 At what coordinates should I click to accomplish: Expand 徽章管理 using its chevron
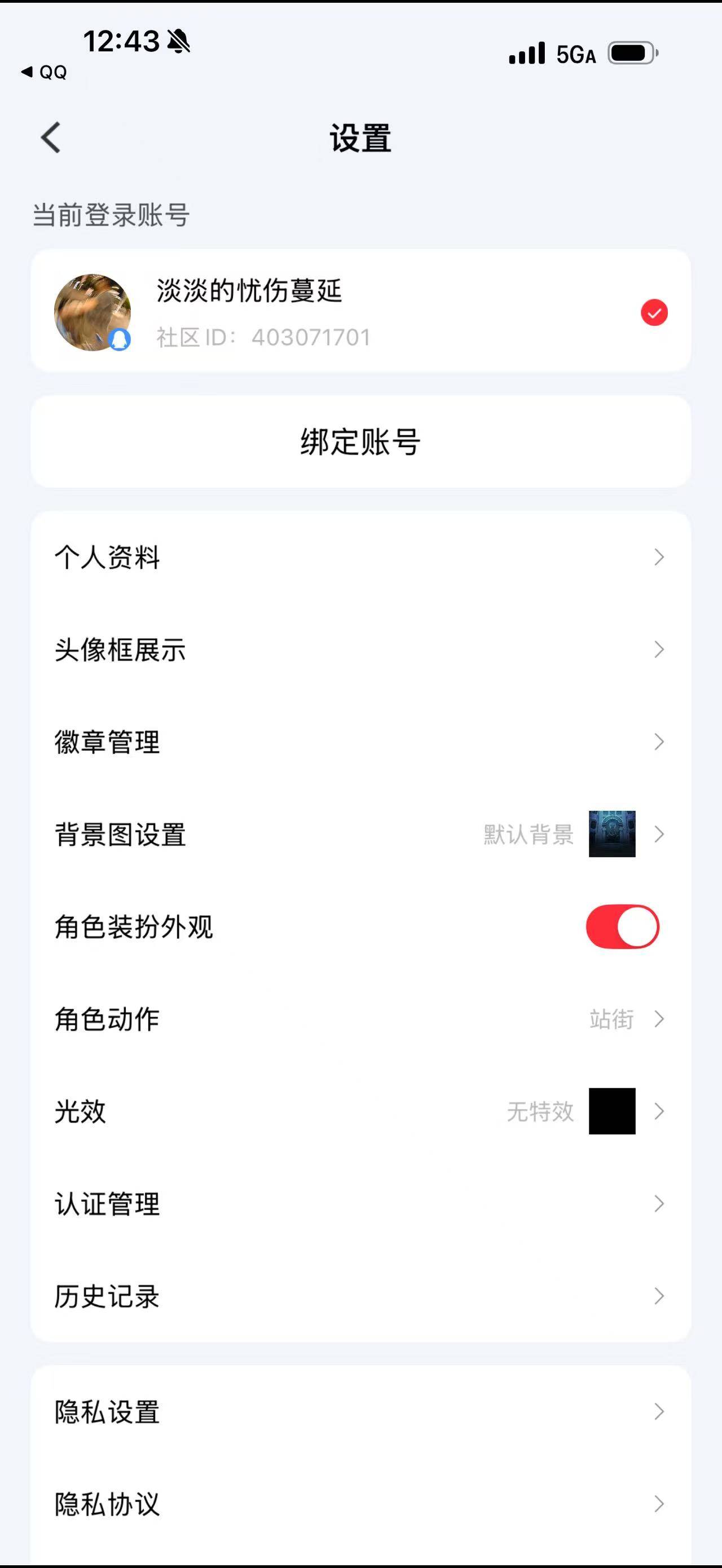tap(659, 742)
